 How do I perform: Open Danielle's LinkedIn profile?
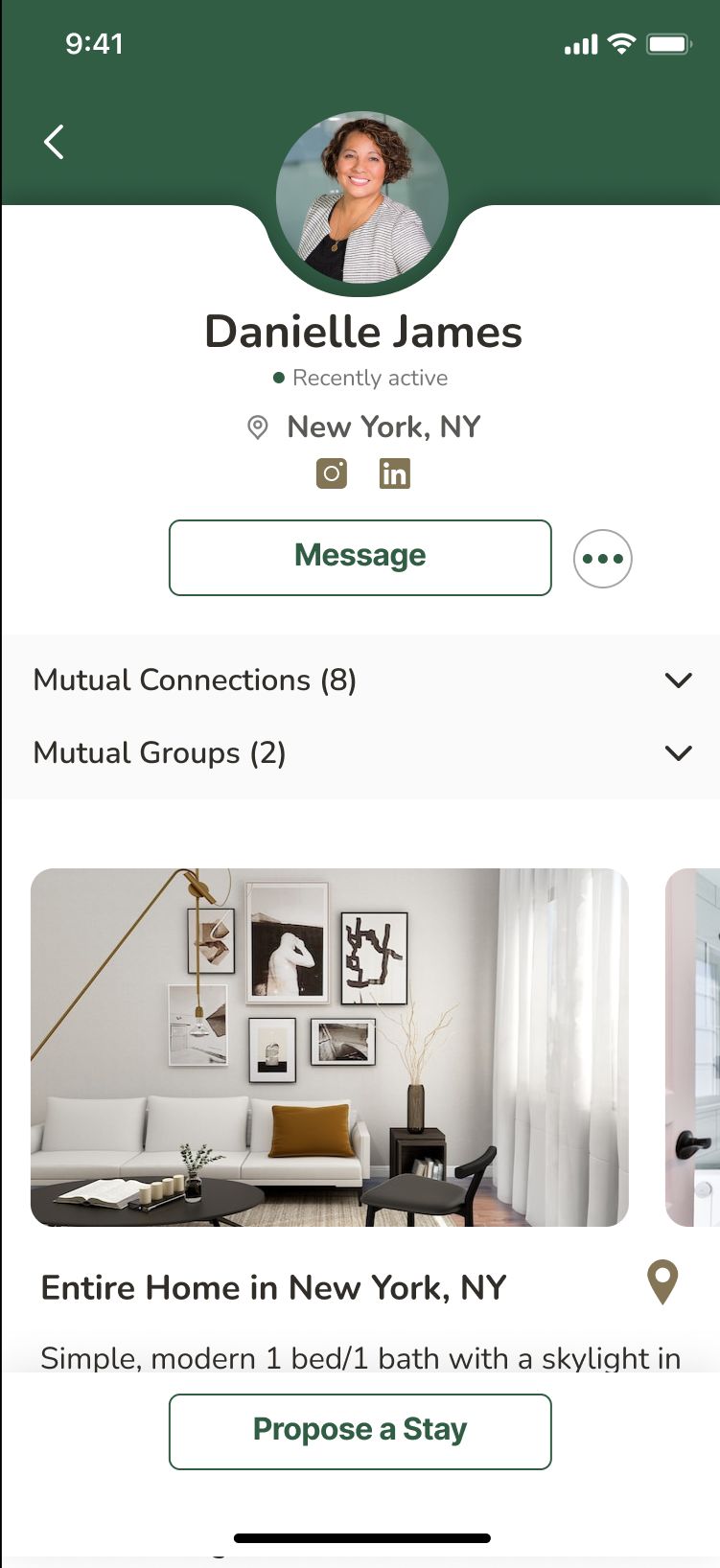click(x=394, y=473)
